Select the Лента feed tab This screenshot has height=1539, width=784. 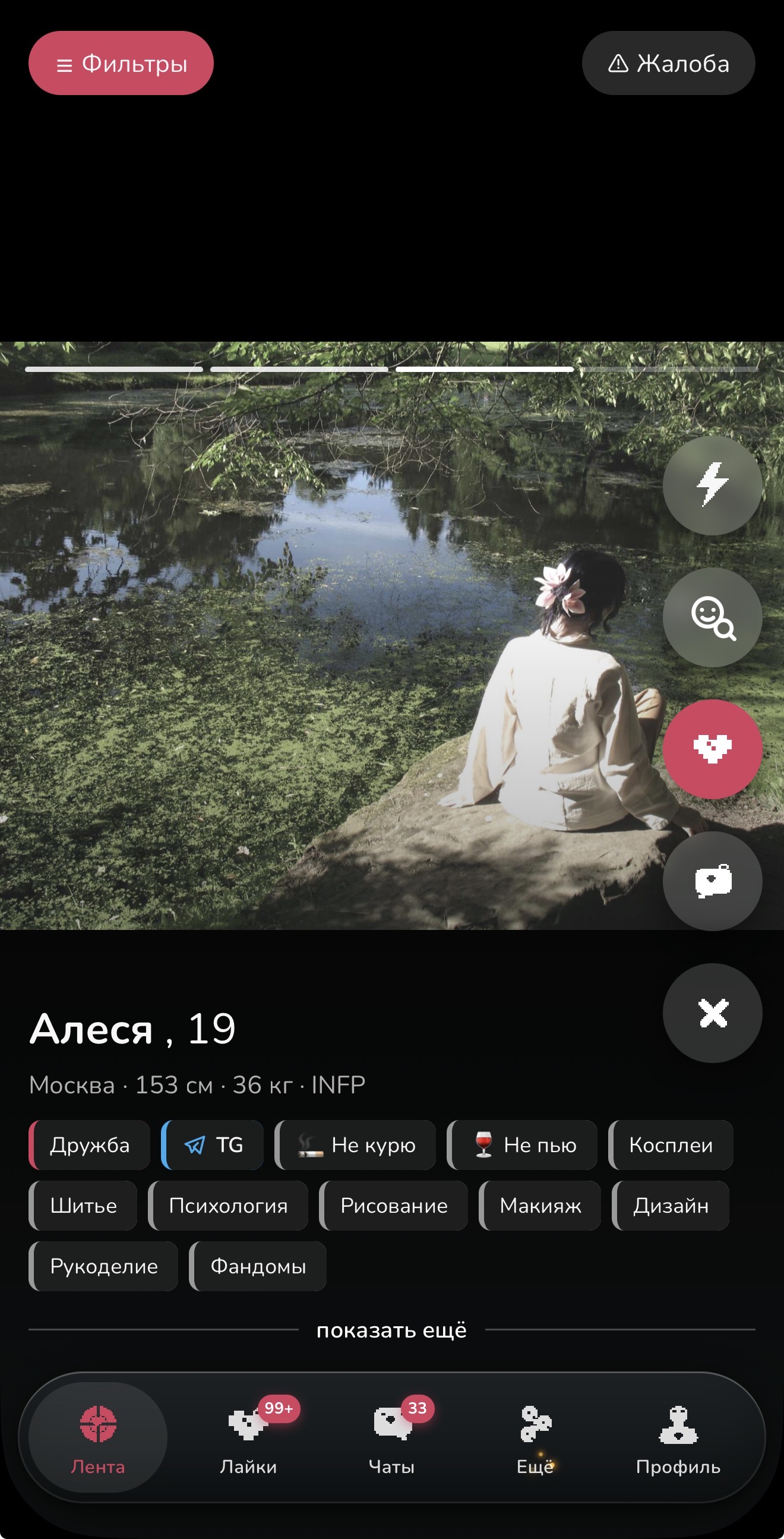[98, 1437]
